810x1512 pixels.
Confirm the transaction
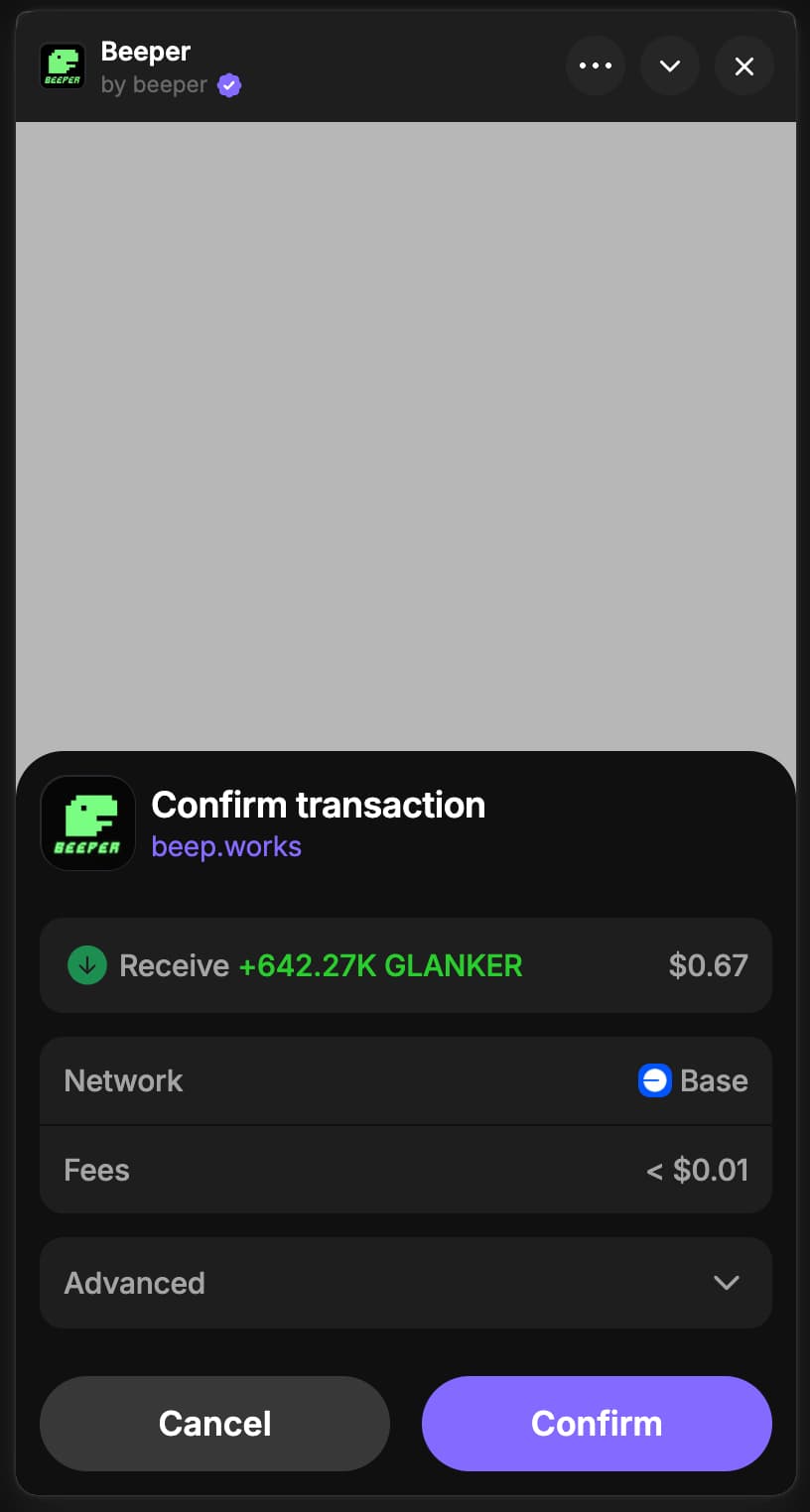596,1423
